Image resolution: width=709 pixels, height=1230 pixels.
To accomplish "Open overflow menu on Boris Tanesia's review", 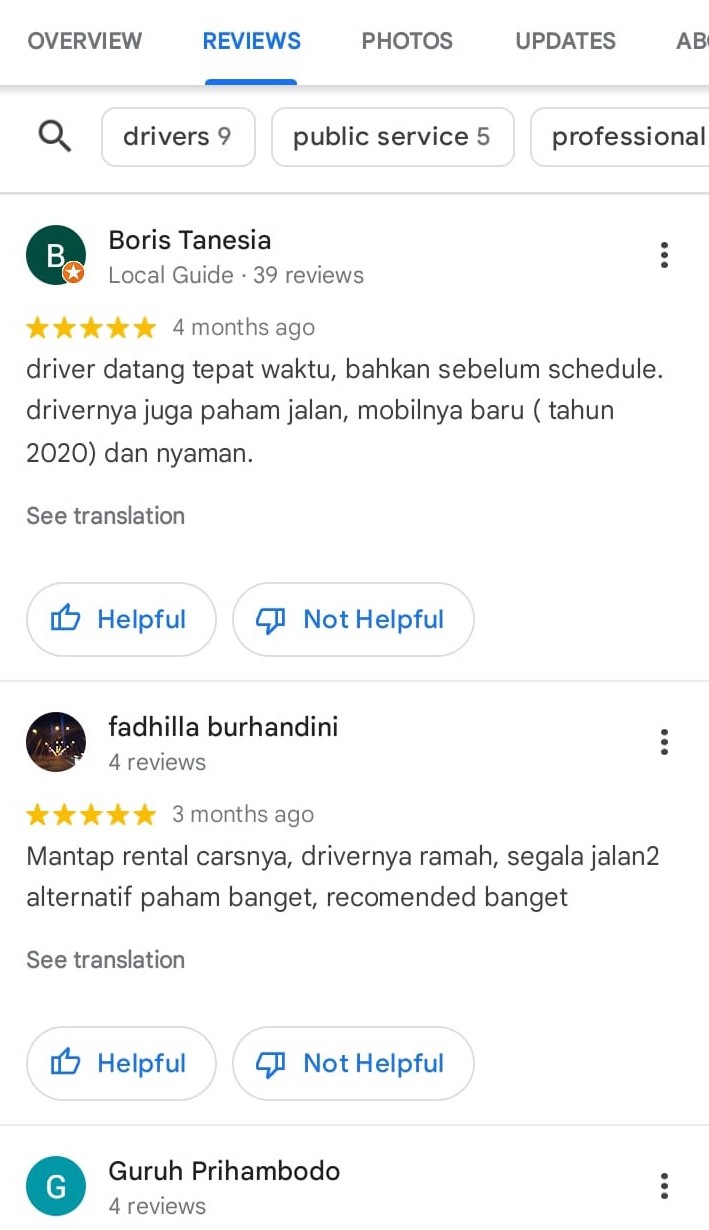I will pyautogui.click(x=664, y=255).
